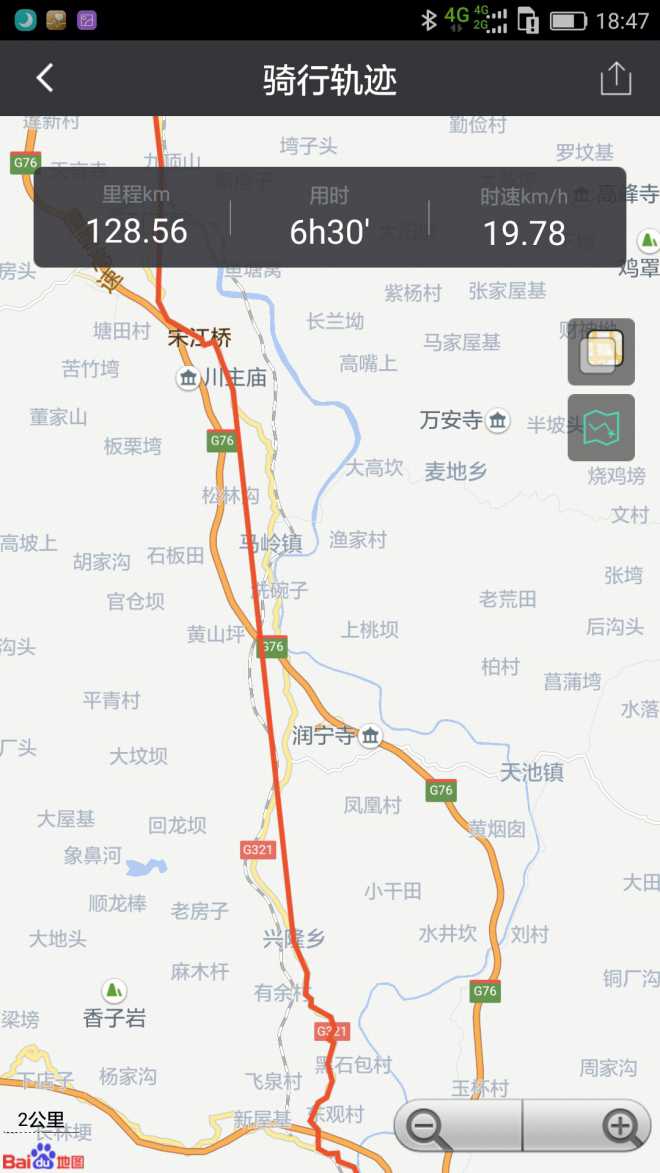Viewport: 660px width, 1173px height.
Task: Switch the map layer view
Action: [601, 352]
